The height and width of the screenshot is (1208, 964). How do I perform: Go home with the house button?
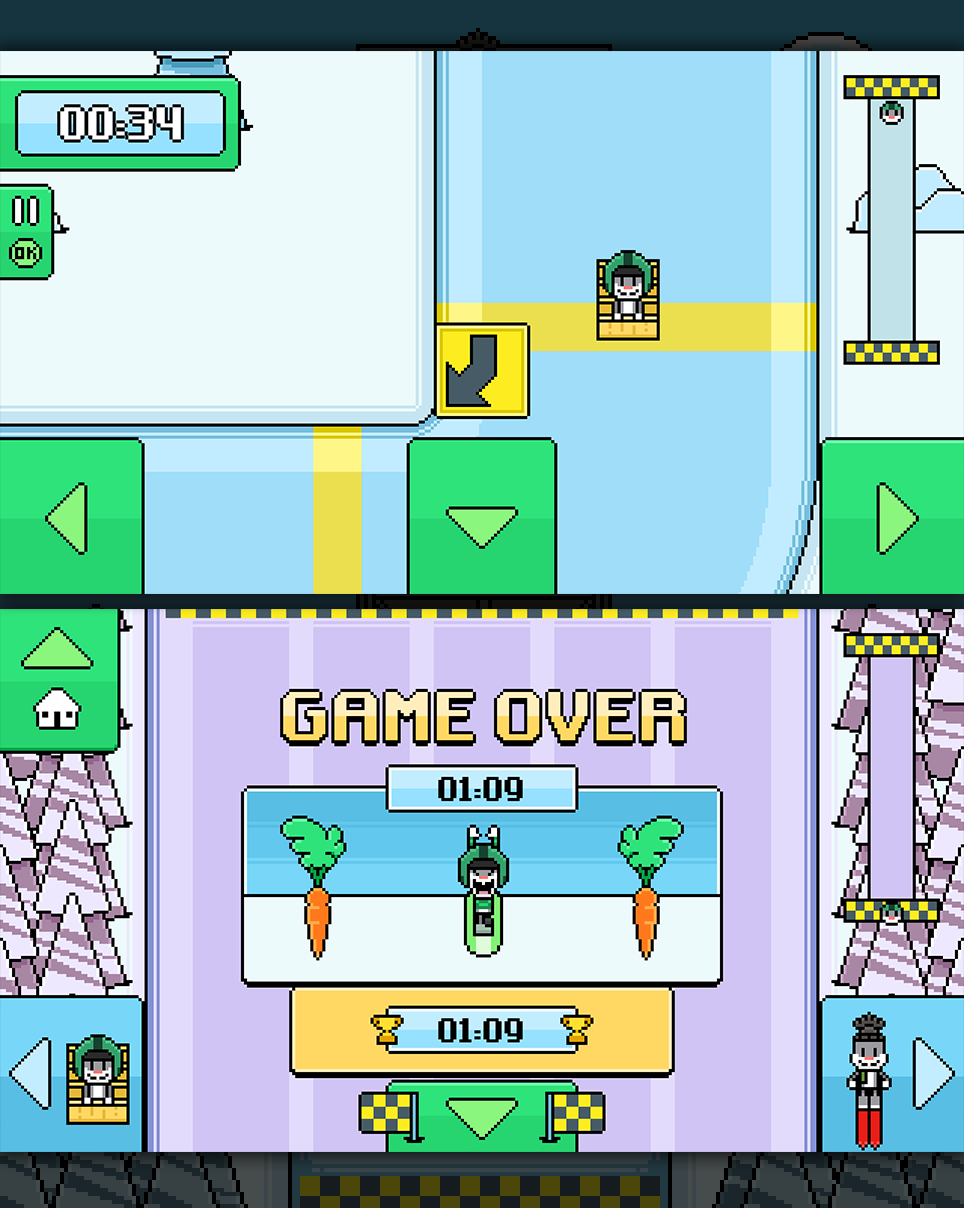pos(57,680)
